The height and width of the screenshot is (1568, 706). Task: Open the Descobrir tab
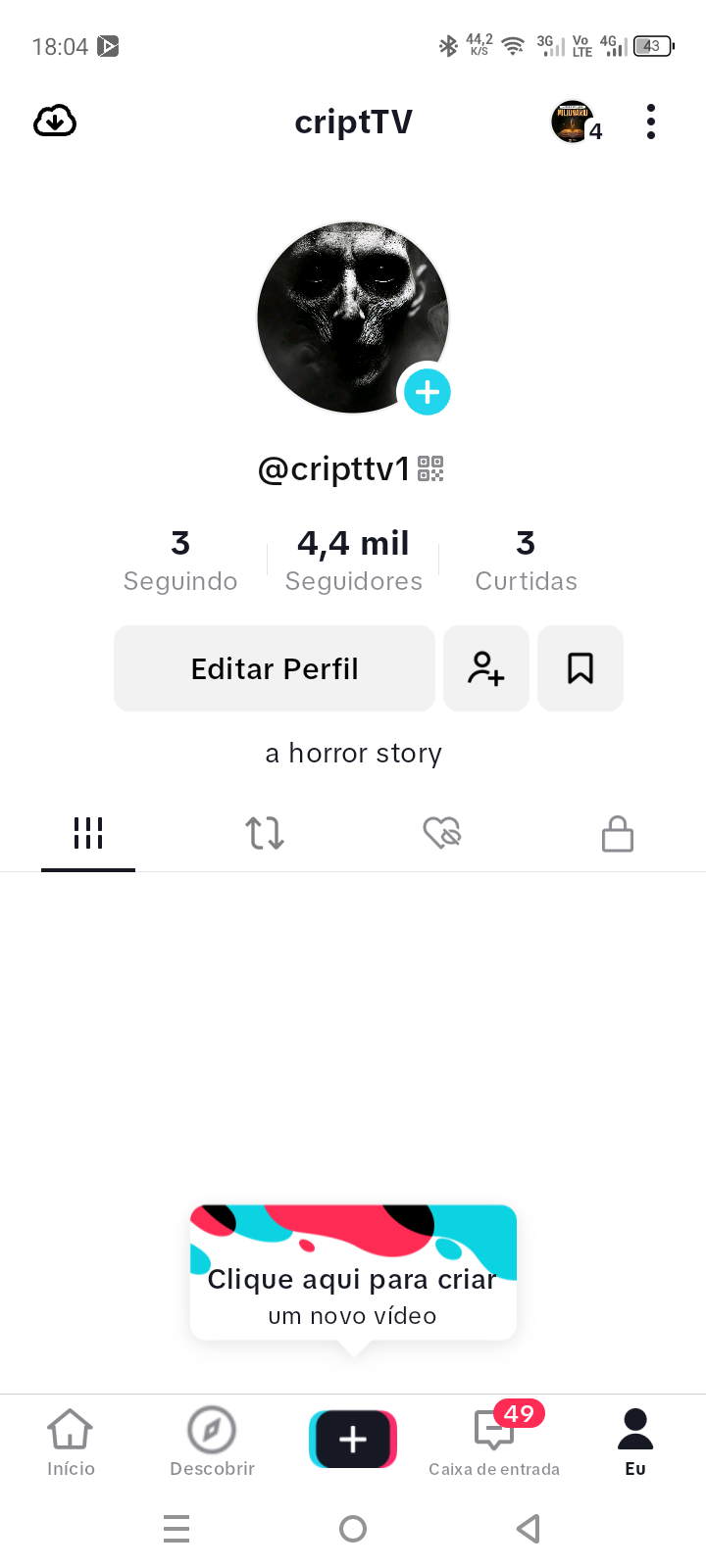[x=212, y=1442]
